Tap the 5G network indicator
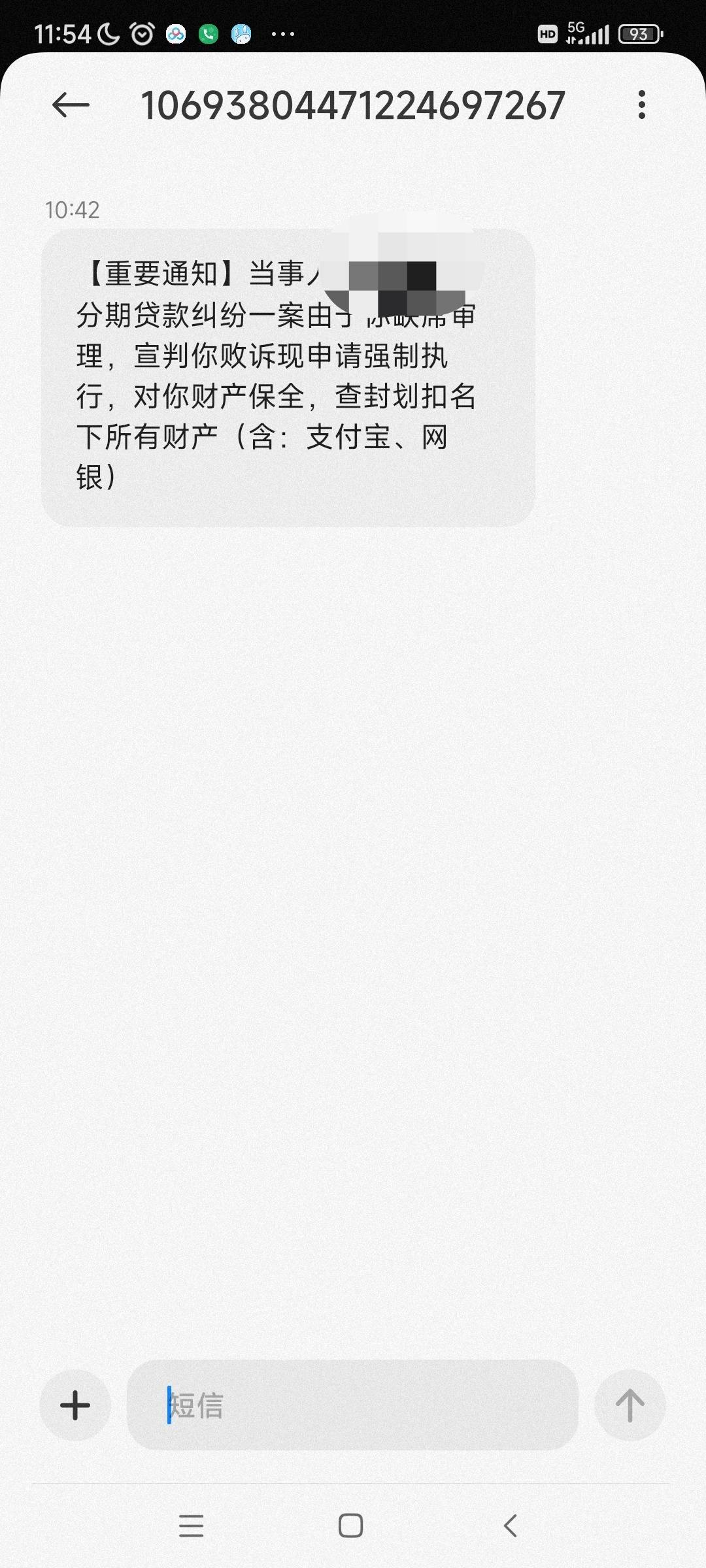 [577, 29]
